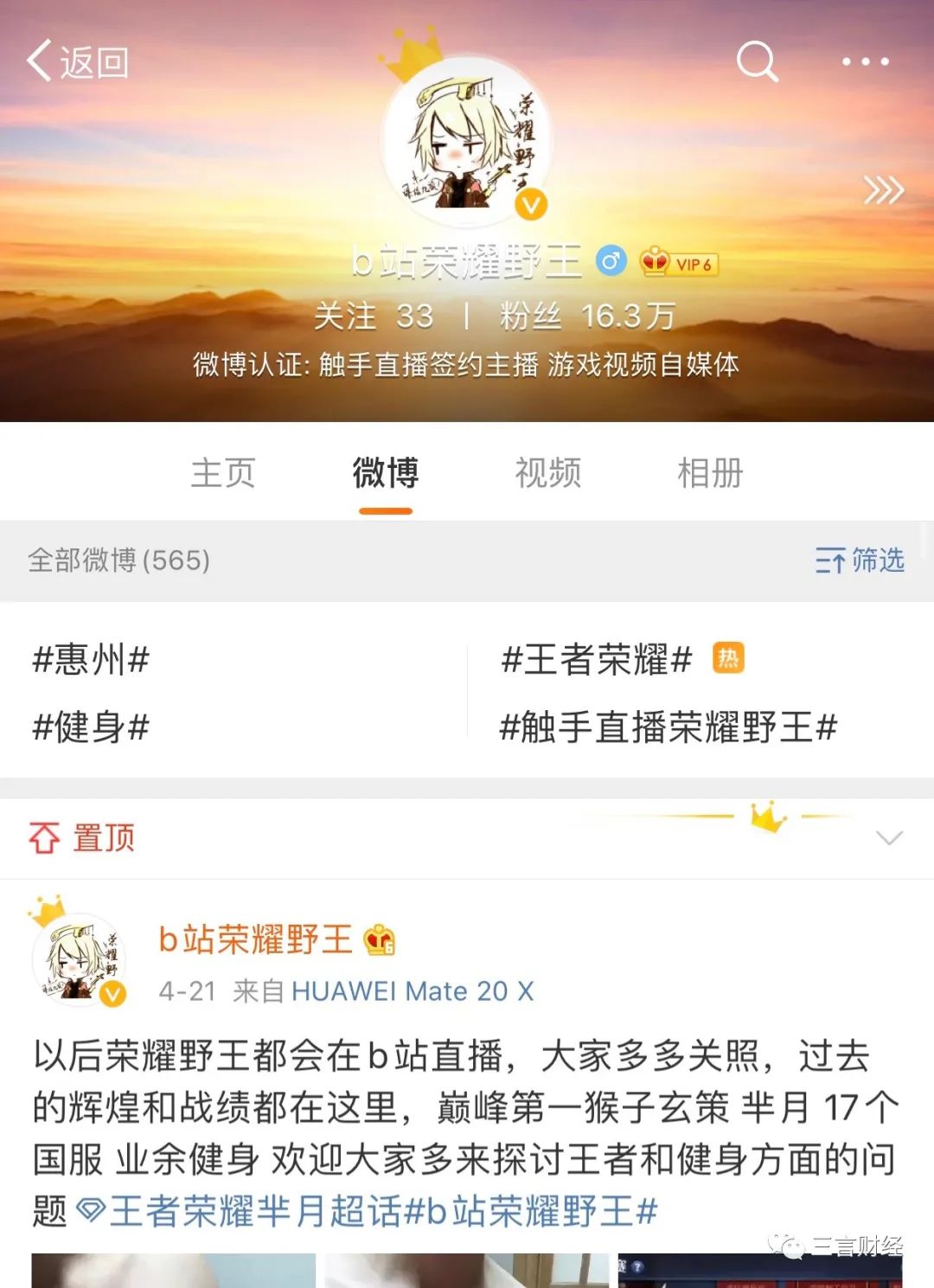
Task: Expand the pinned post dropdown arrow
Action: 889,837
